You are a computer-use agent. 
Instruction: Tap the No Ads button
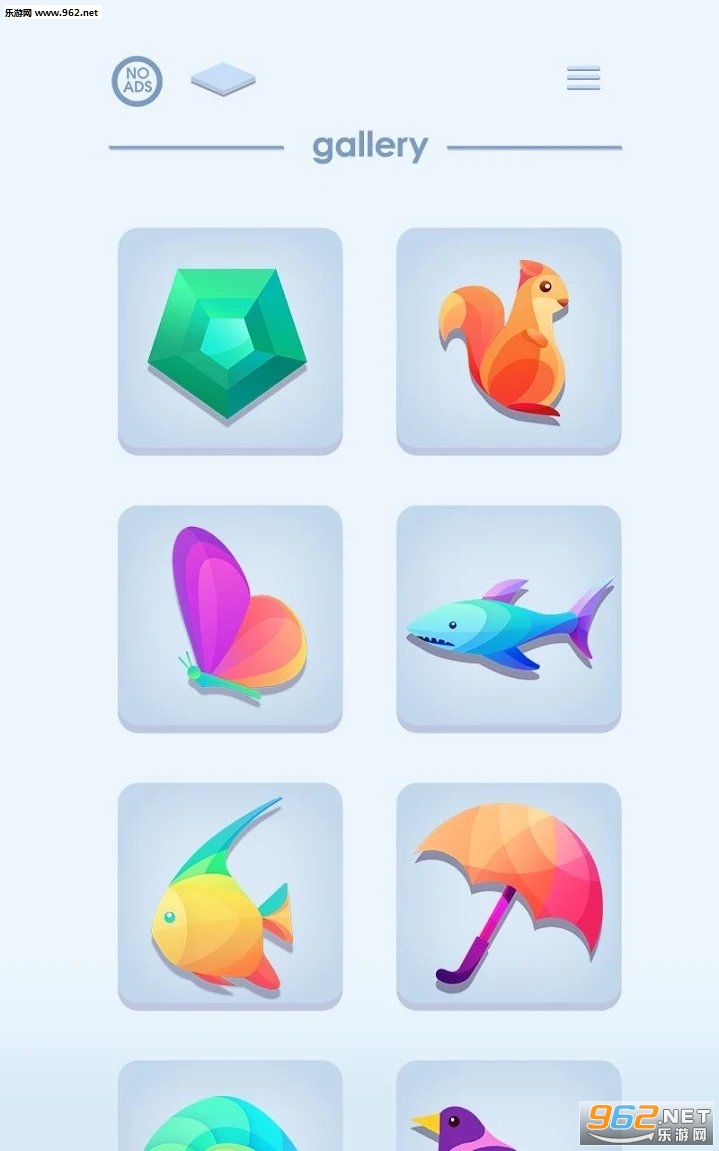(137, 81)
